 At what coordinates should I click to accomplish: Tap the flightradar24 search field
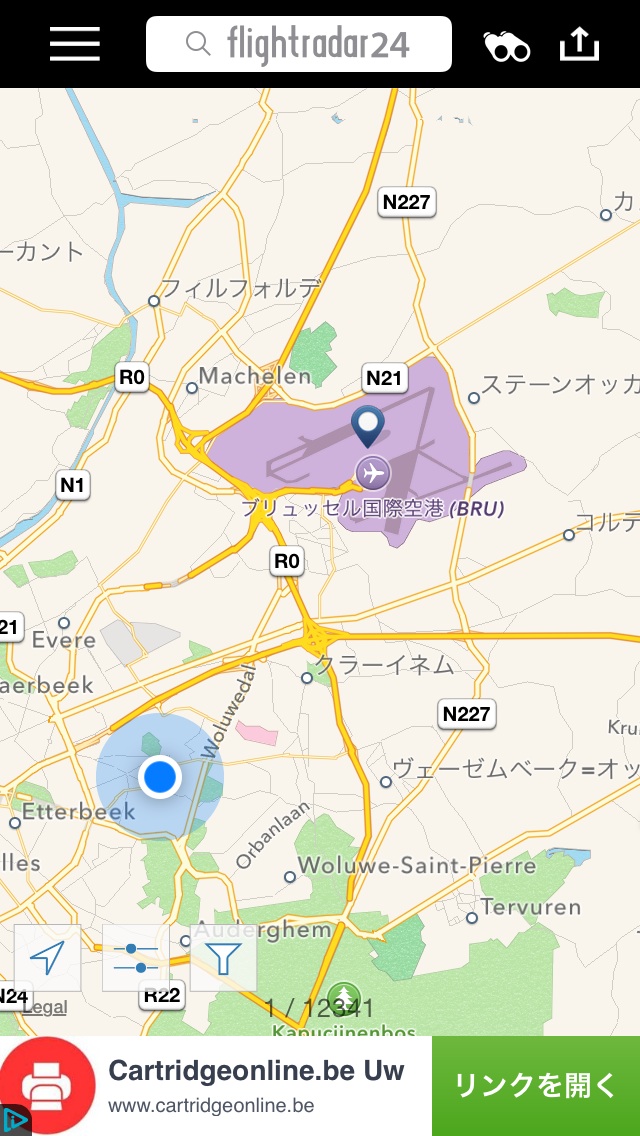pos(299,44)
